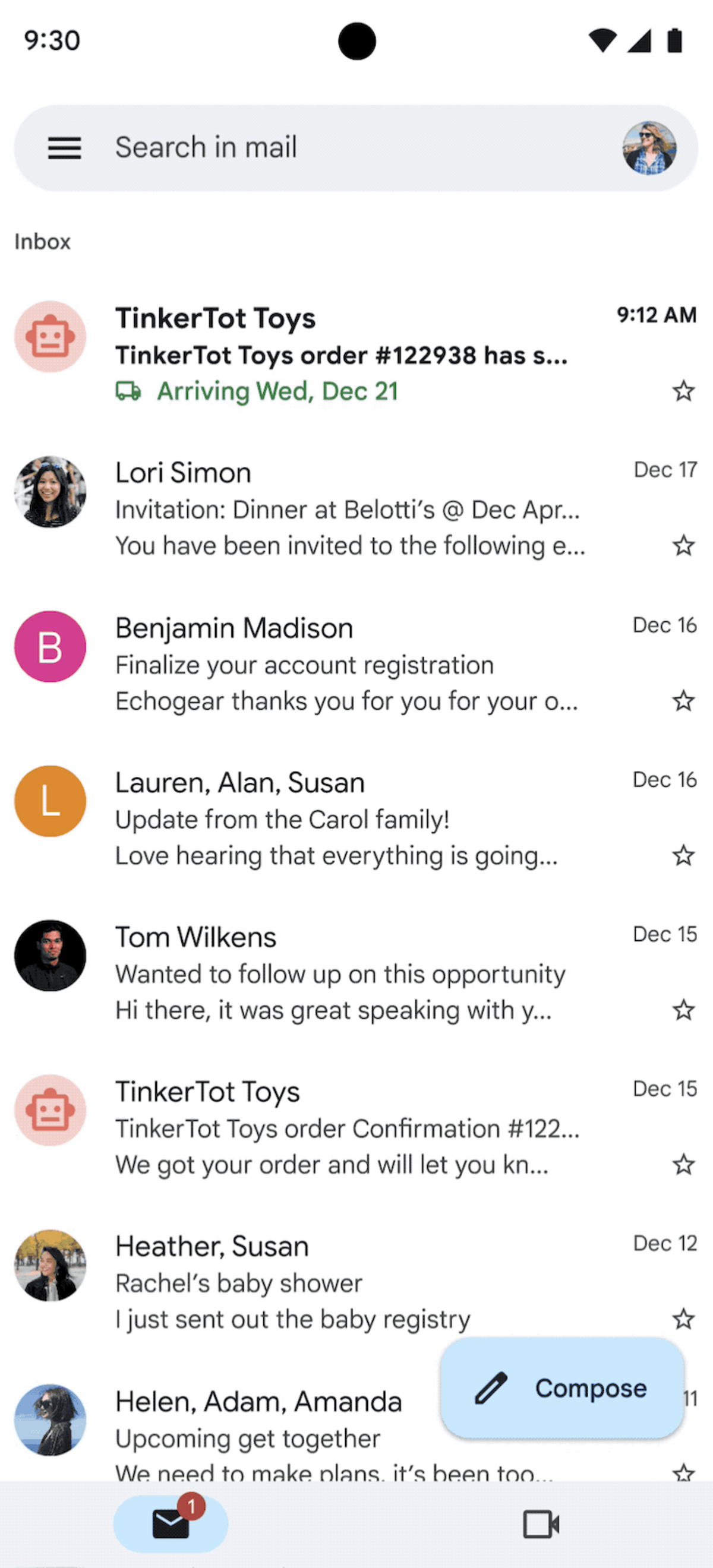713x1568 pixels.
Task: Open the hamburger navigation drawer menu
Action: click(x=65, y=148)
